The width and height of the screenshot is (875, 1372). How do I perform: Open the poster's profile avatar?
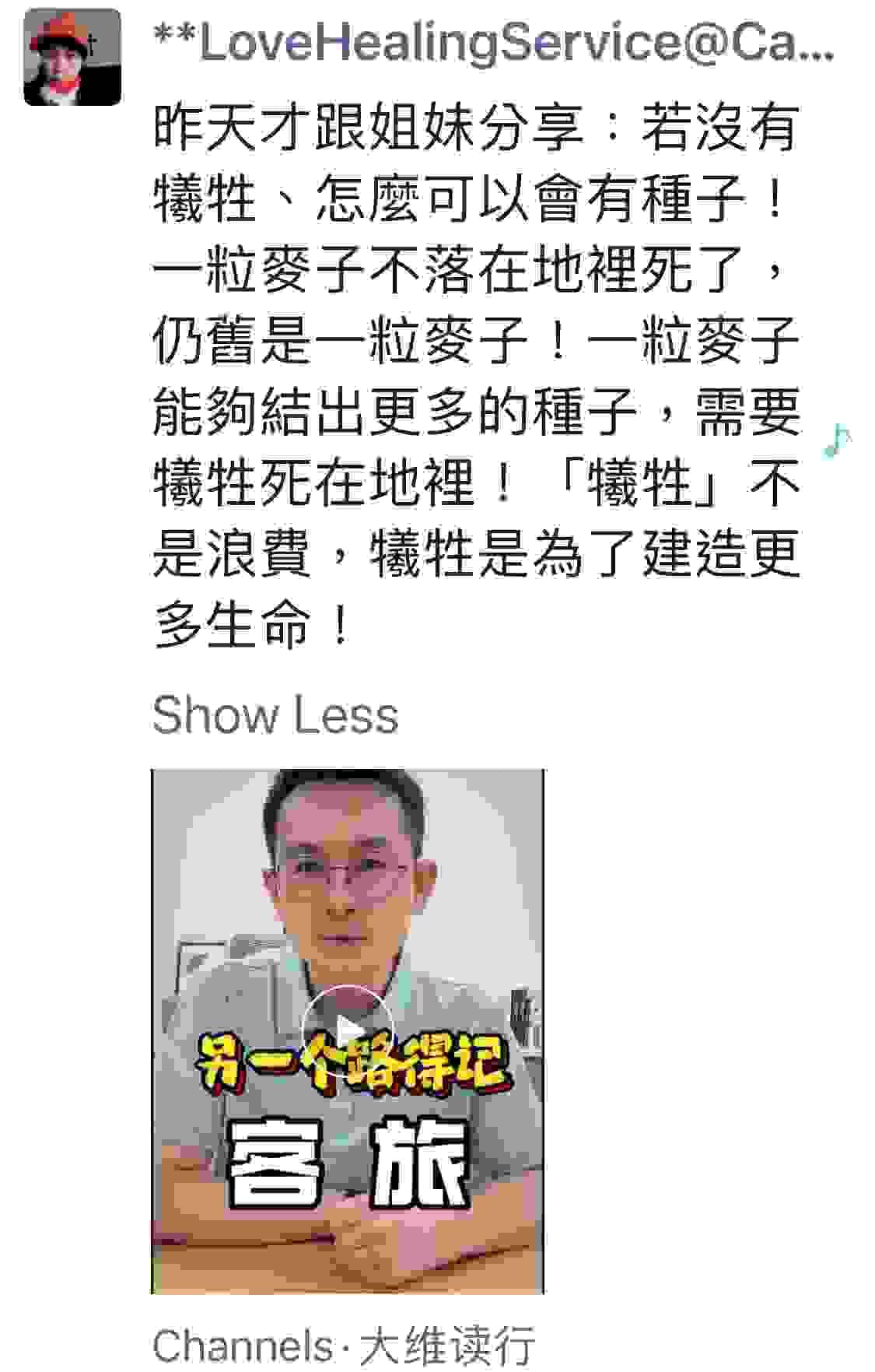pos(72,58)
